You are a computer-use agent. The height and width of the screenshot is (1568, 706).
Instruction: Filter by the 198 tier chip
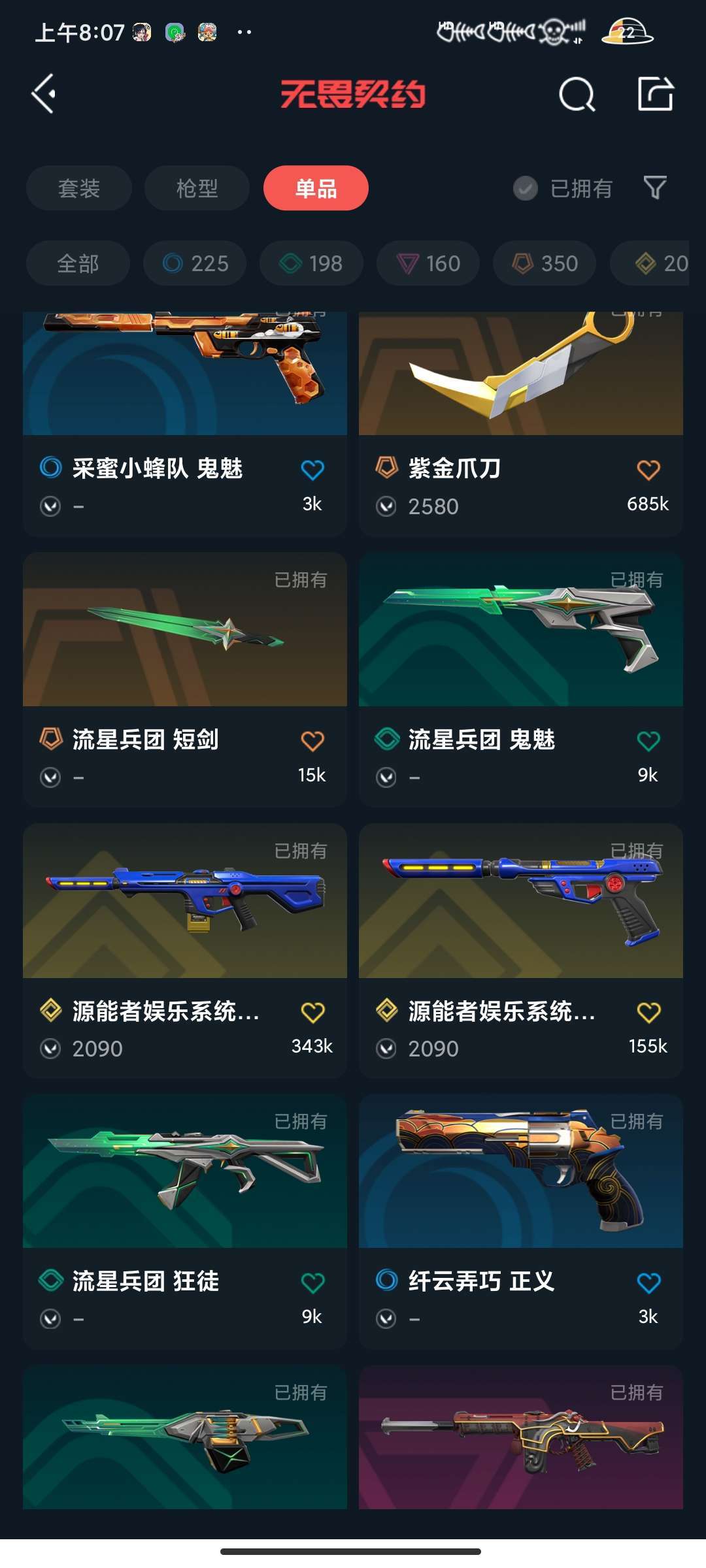click(311, 263)
